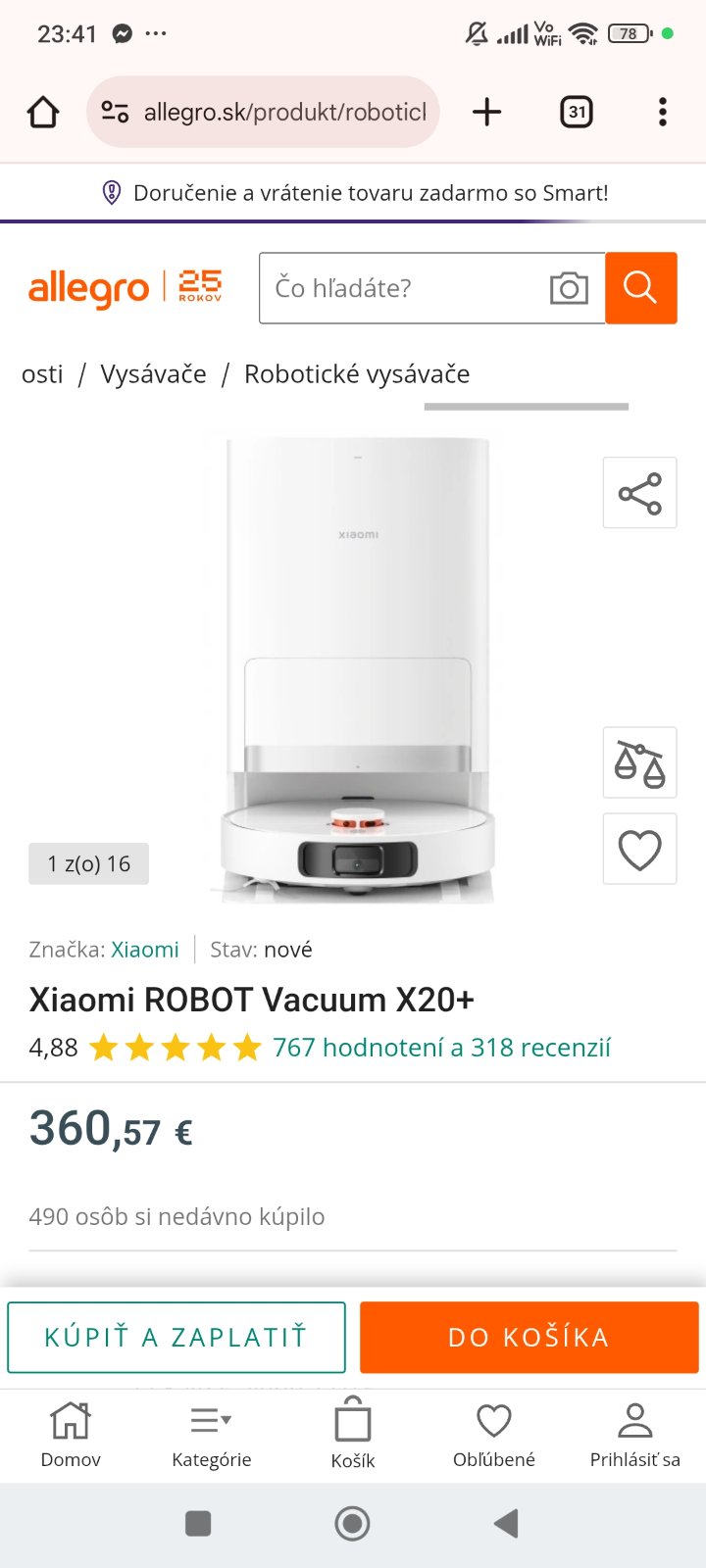Viewport: 706px width, 1568px height.
Task: View 767 hodnotení a 318 recenzií
Action: (x=441, y=1048)
